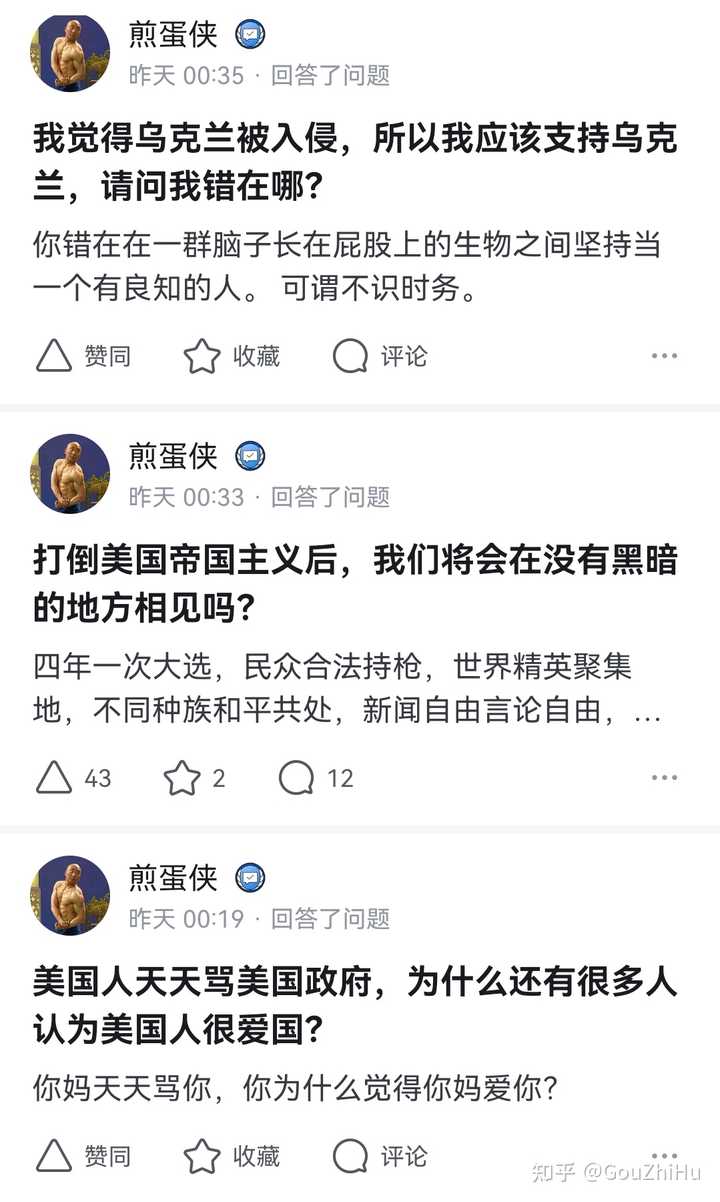
Task: Open 煎蛋侠's avatar on the 00:35 post
Action: pos(70,53)
